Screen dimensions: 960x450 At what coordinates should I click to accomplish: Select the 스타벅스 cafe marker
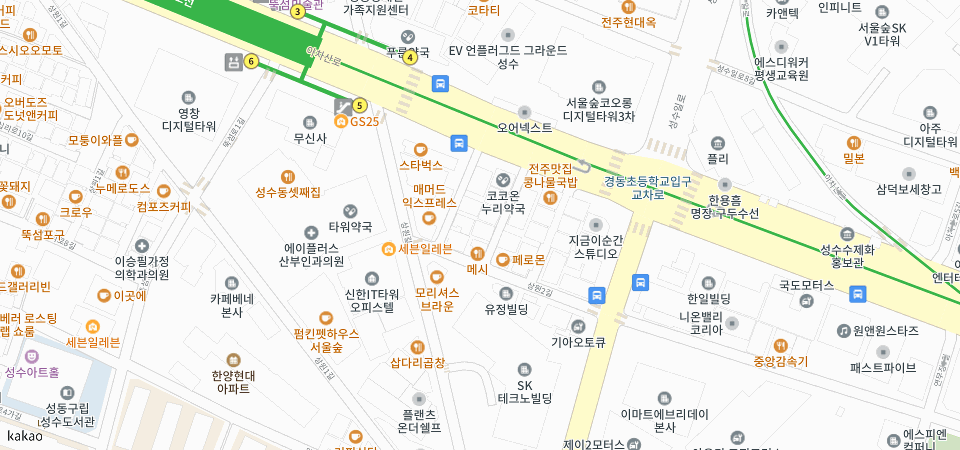[x=420, y=149]
